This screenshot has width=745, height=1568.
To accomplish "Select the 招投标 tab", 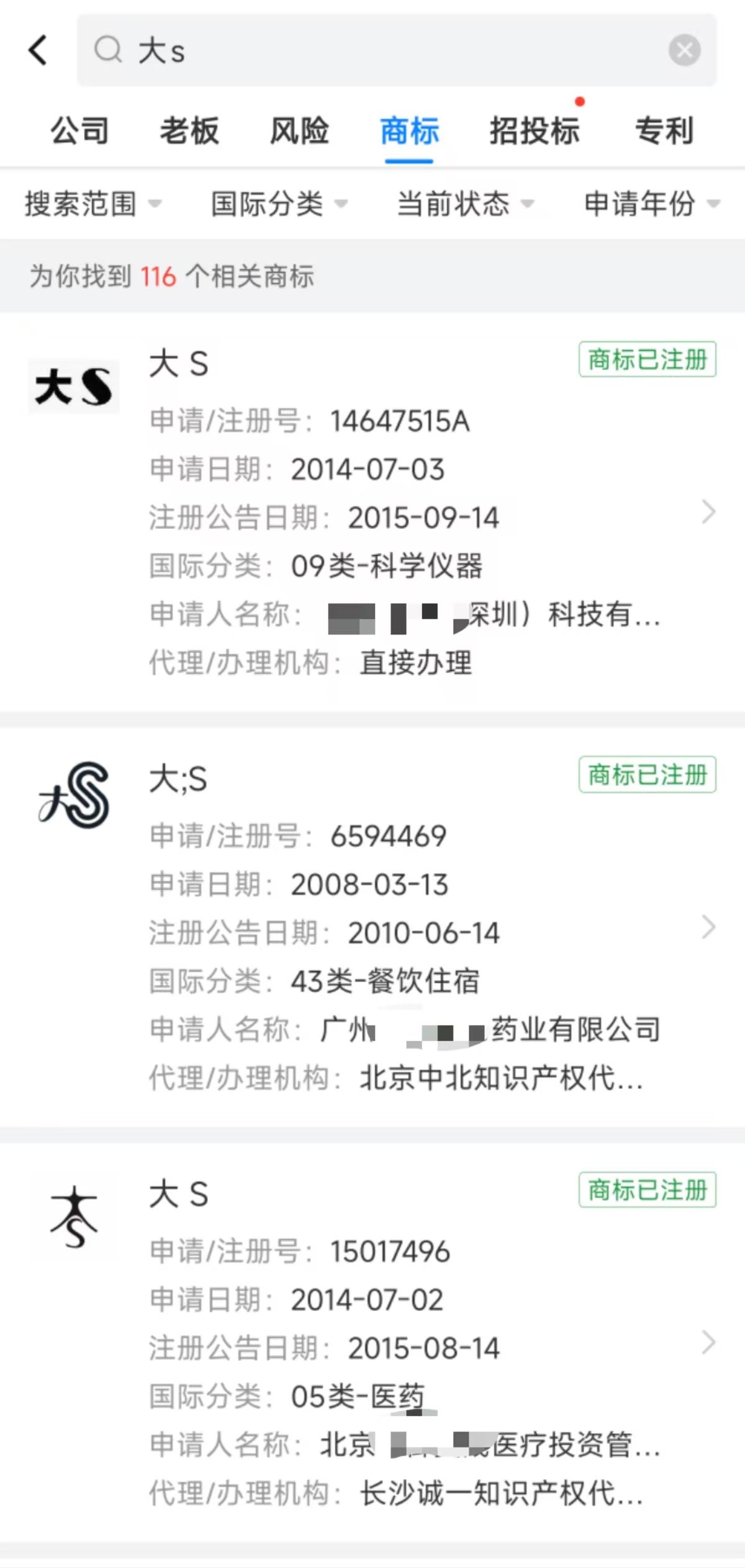I will coord(535,131).
